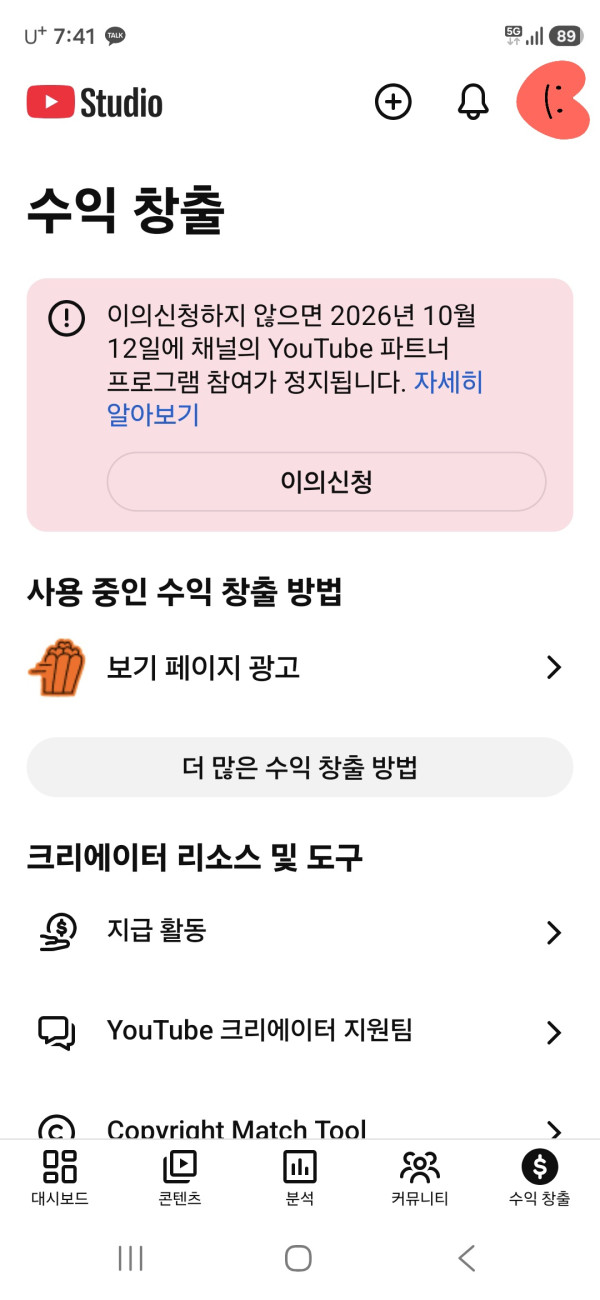Tap the system back button
The height and width of the screenshot is (1300, 600).
[467, 1258]
